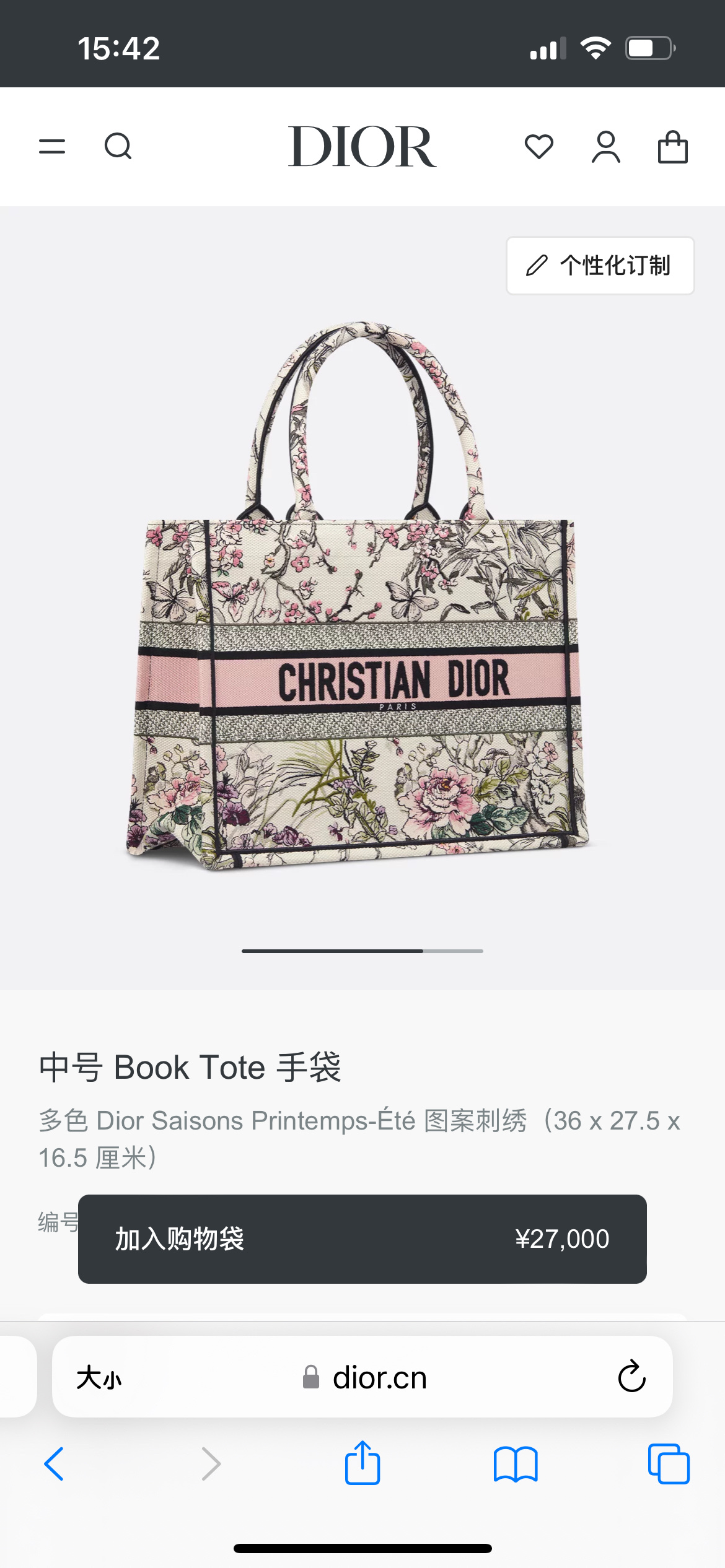
Task: Reload the dior.cn page
Action: point(631,1377)
